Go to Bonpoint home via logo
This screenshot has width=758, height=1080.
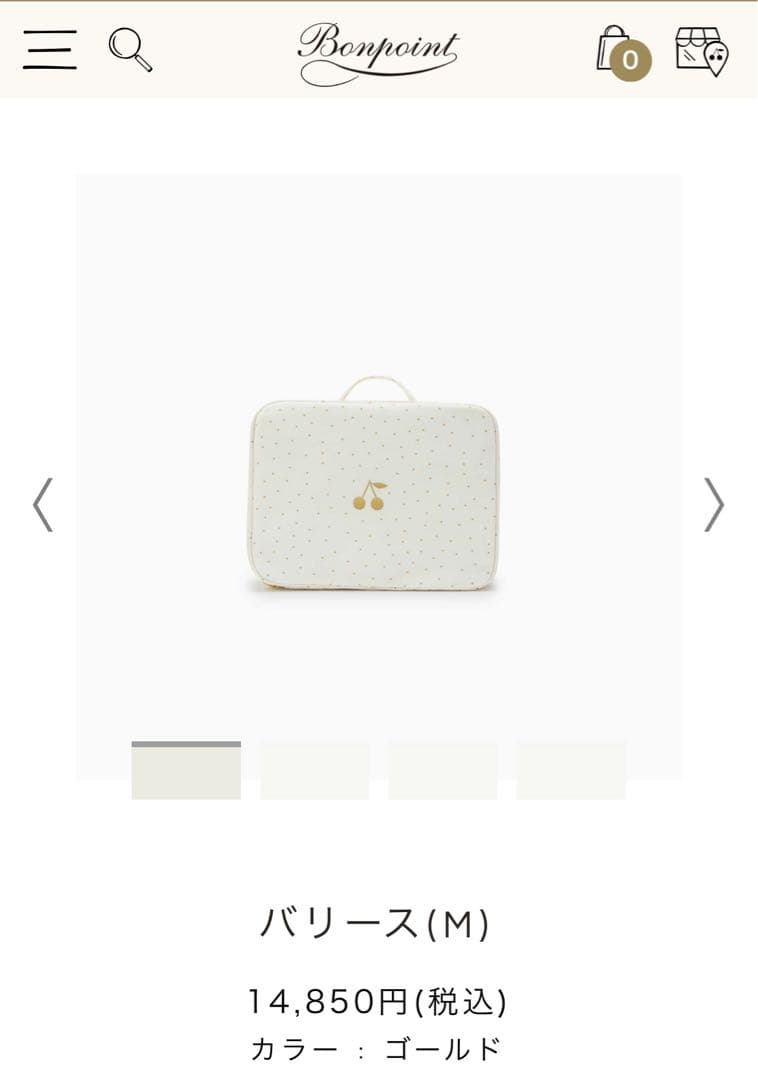coord(378,50)
